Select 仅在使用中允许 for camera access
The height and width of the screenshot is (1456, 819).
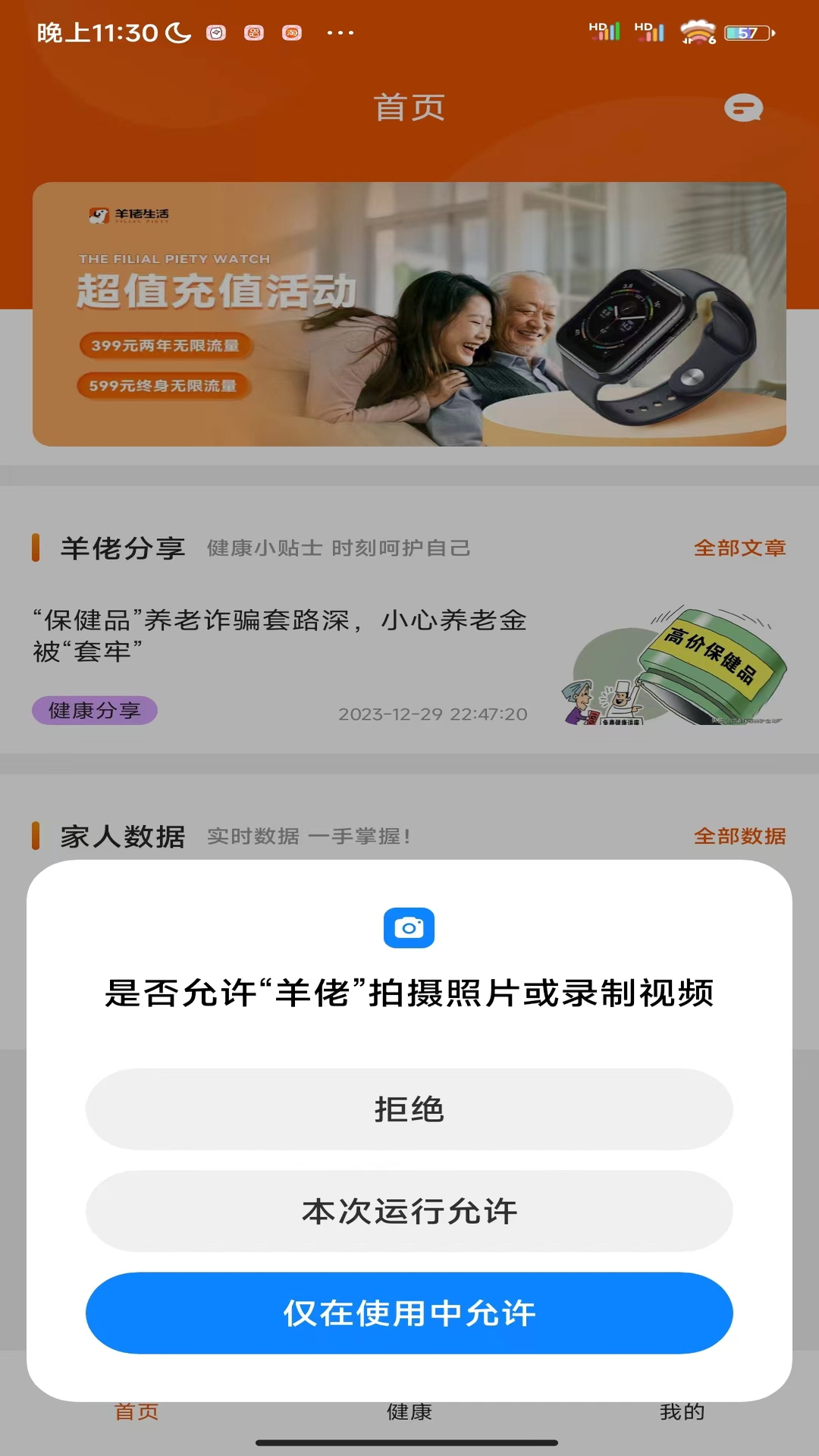tap(409, 1313)
